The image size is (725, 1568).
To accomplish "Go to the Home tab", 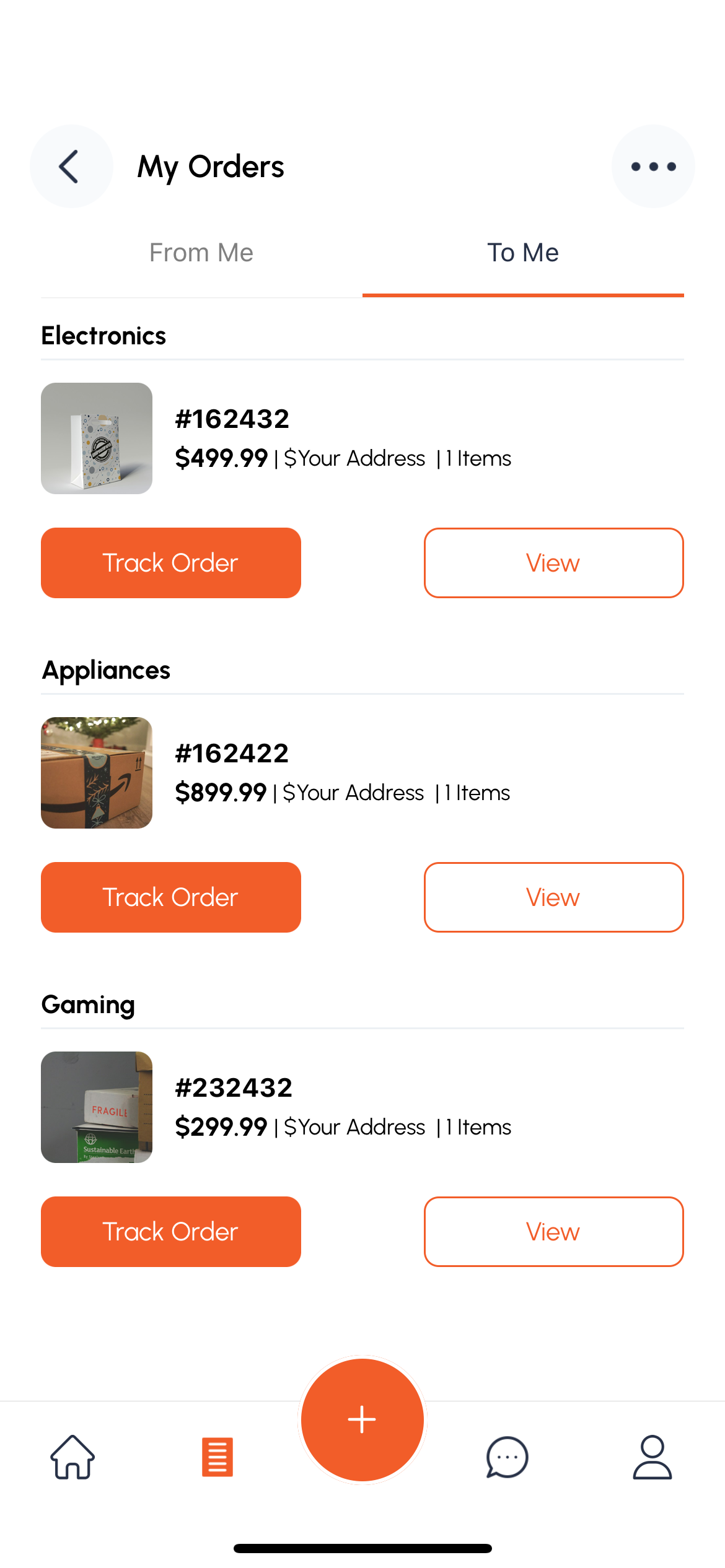I will pyautogui.click(x=72, y=1457).
